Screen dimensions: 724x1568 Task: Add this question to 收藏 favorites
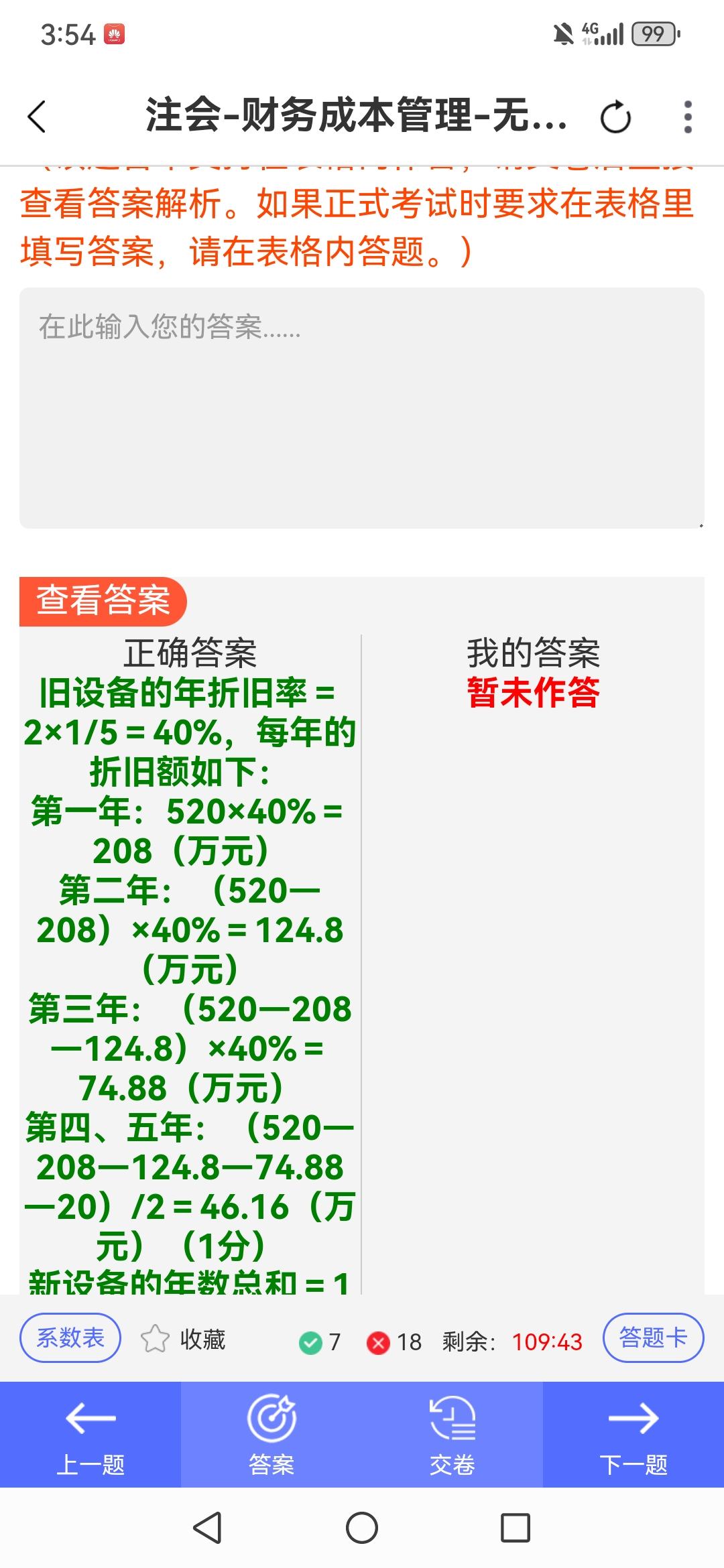click(183, 1340)
